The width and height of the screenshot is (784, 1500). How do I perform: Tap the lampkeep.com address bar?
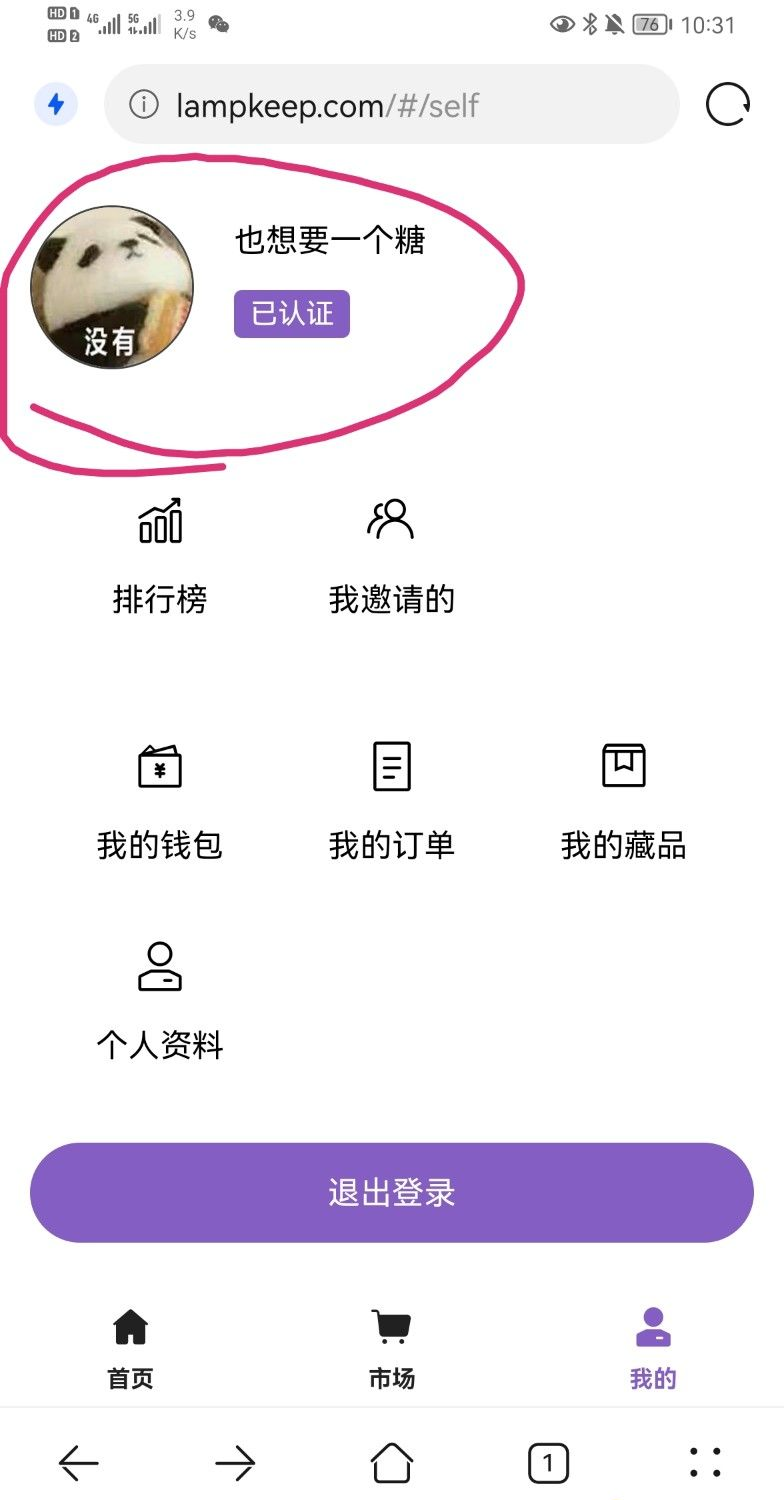coord(400,104)
